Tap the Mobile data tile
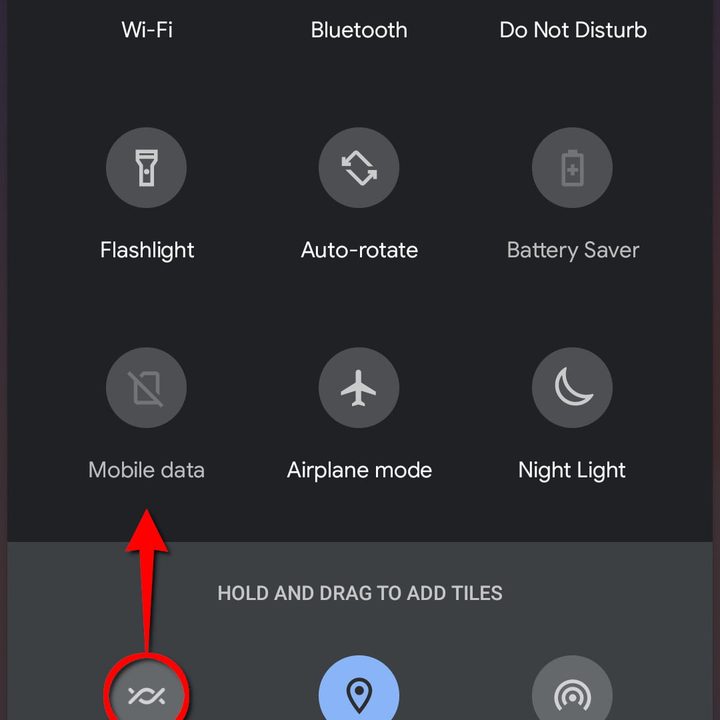 [146, 389]
